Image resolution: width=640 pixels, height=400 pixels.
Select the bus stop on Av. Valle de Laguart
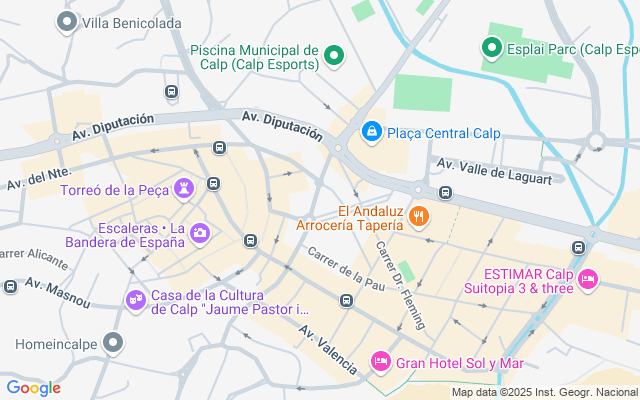click(x=445, y=192)
